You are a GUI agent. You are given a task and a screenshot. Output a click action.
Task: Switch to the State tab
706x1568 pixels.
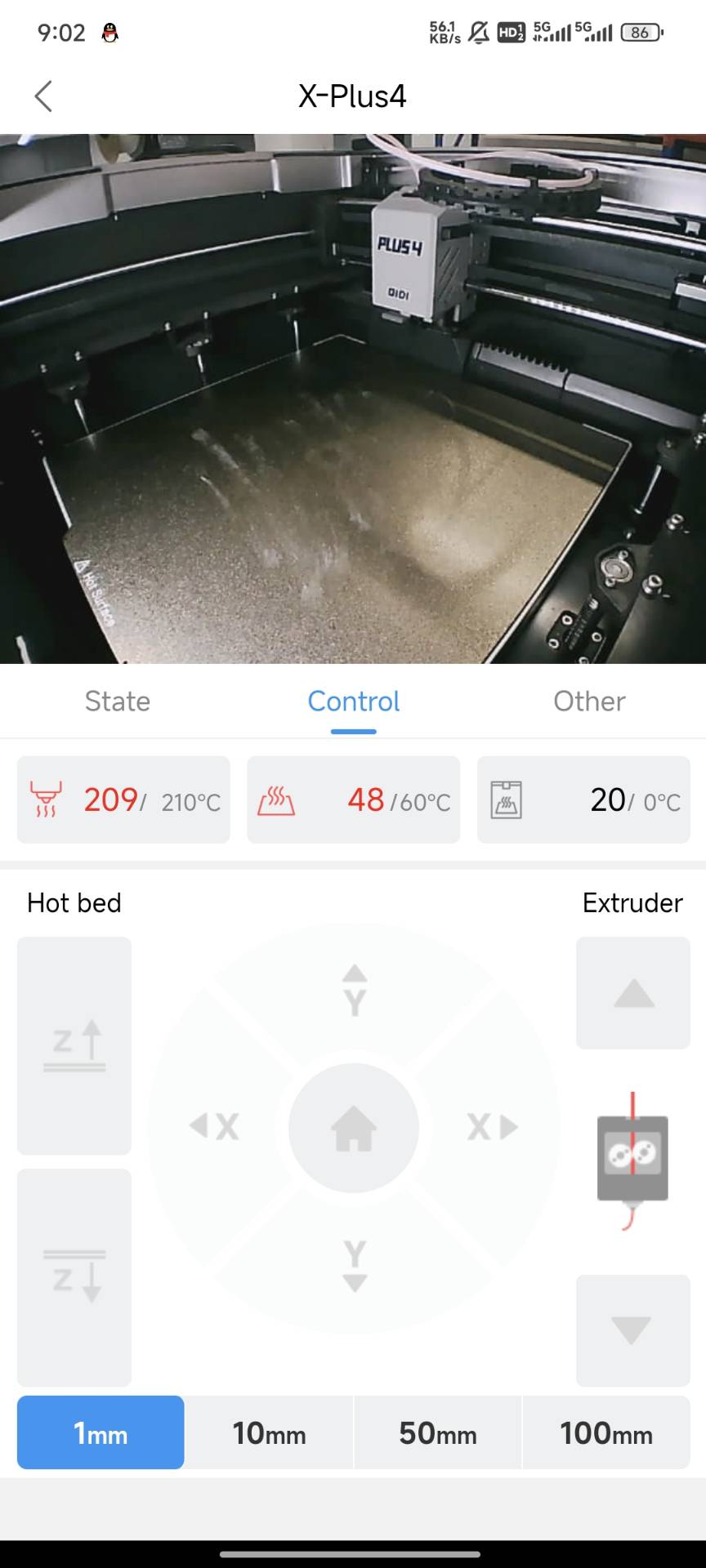[118, 702]
